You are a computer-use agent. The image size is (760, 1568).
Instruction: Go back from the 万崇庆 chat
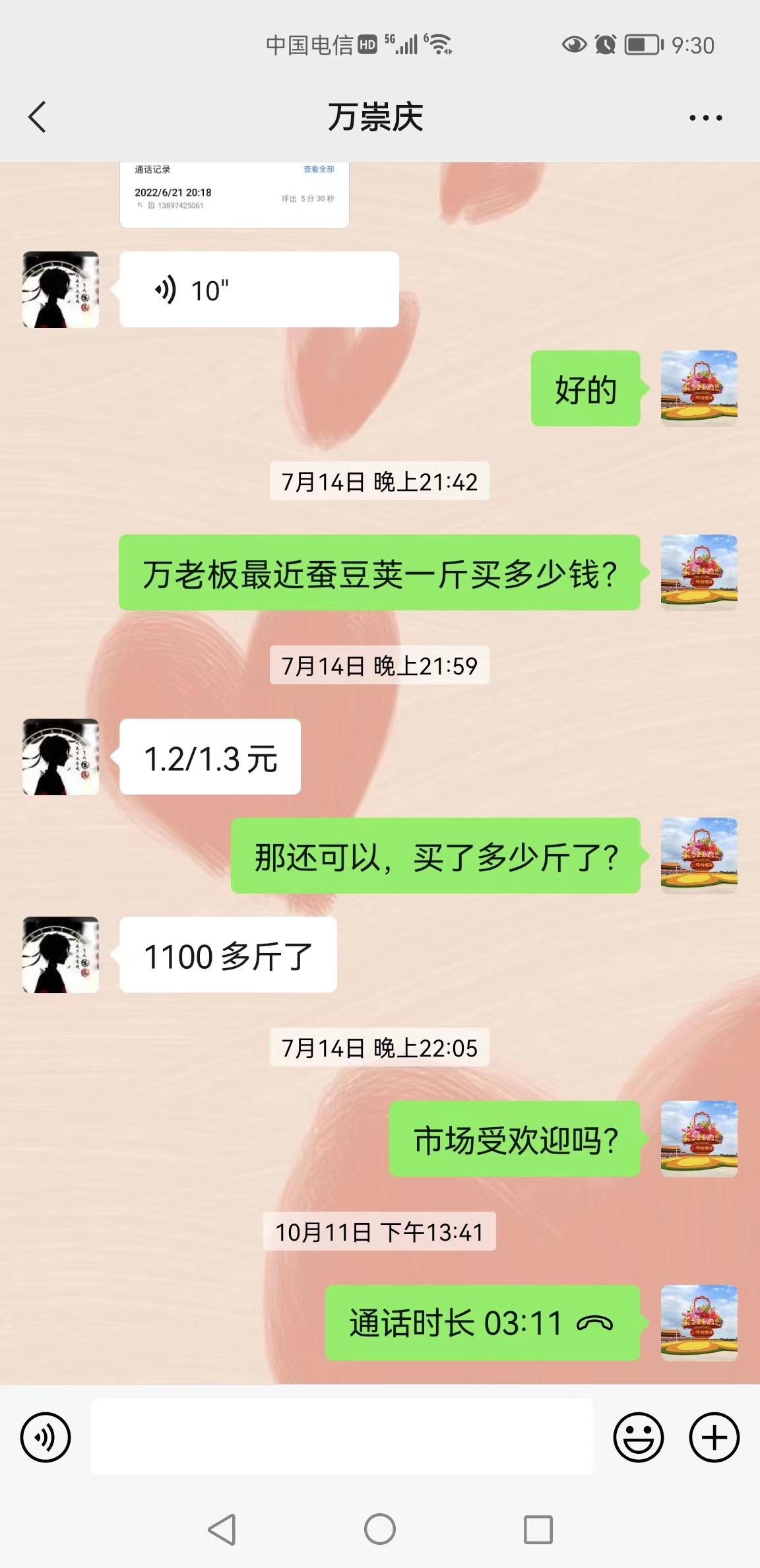click(38, 117)
